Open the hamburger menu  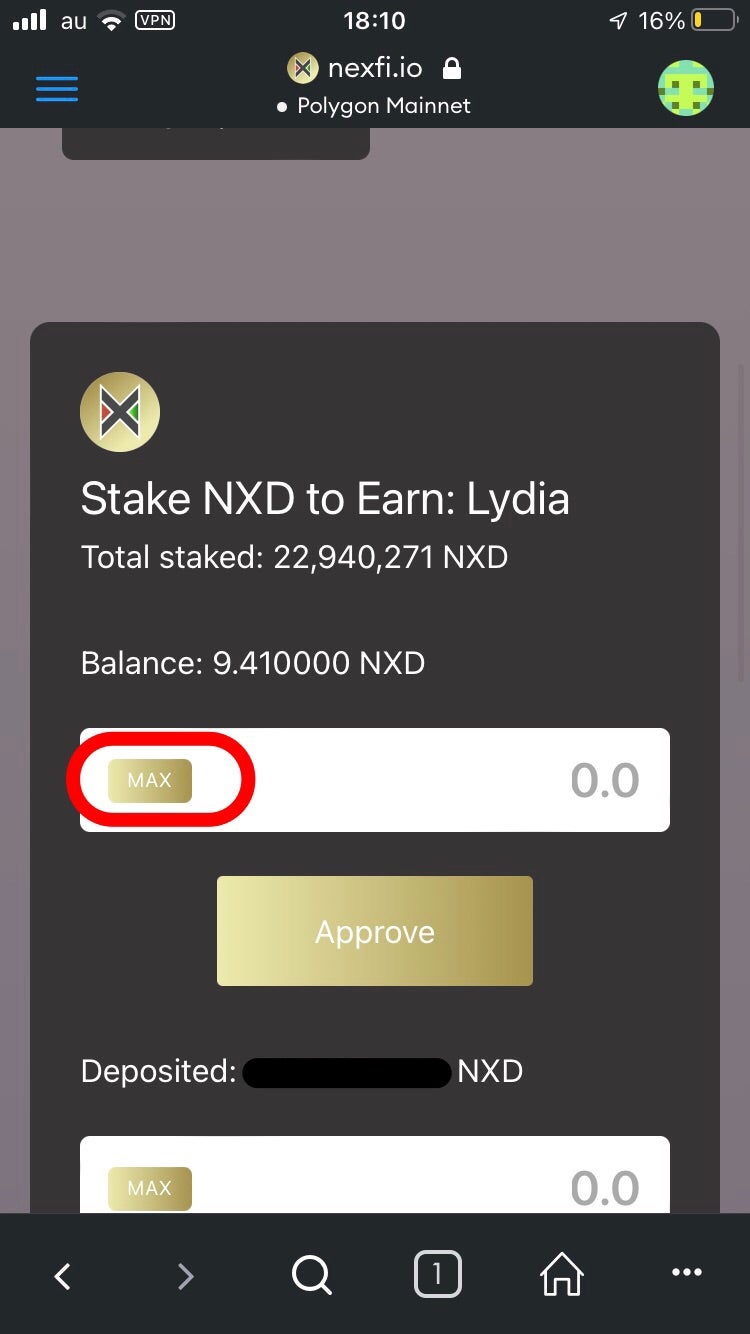pyautogui.click(x=57, y=89)
